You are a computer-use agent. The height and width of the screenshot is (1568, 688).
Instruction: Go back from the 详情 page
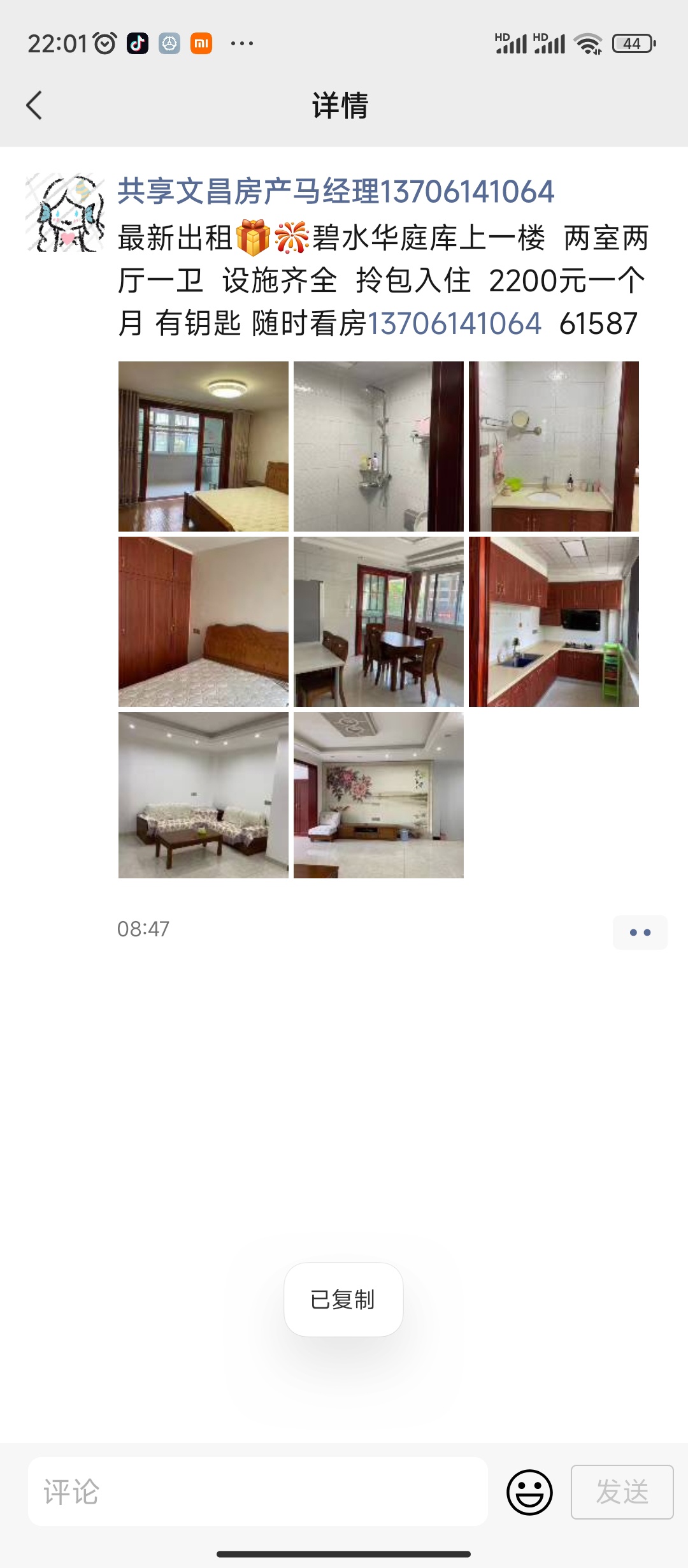tap(34, 105)
